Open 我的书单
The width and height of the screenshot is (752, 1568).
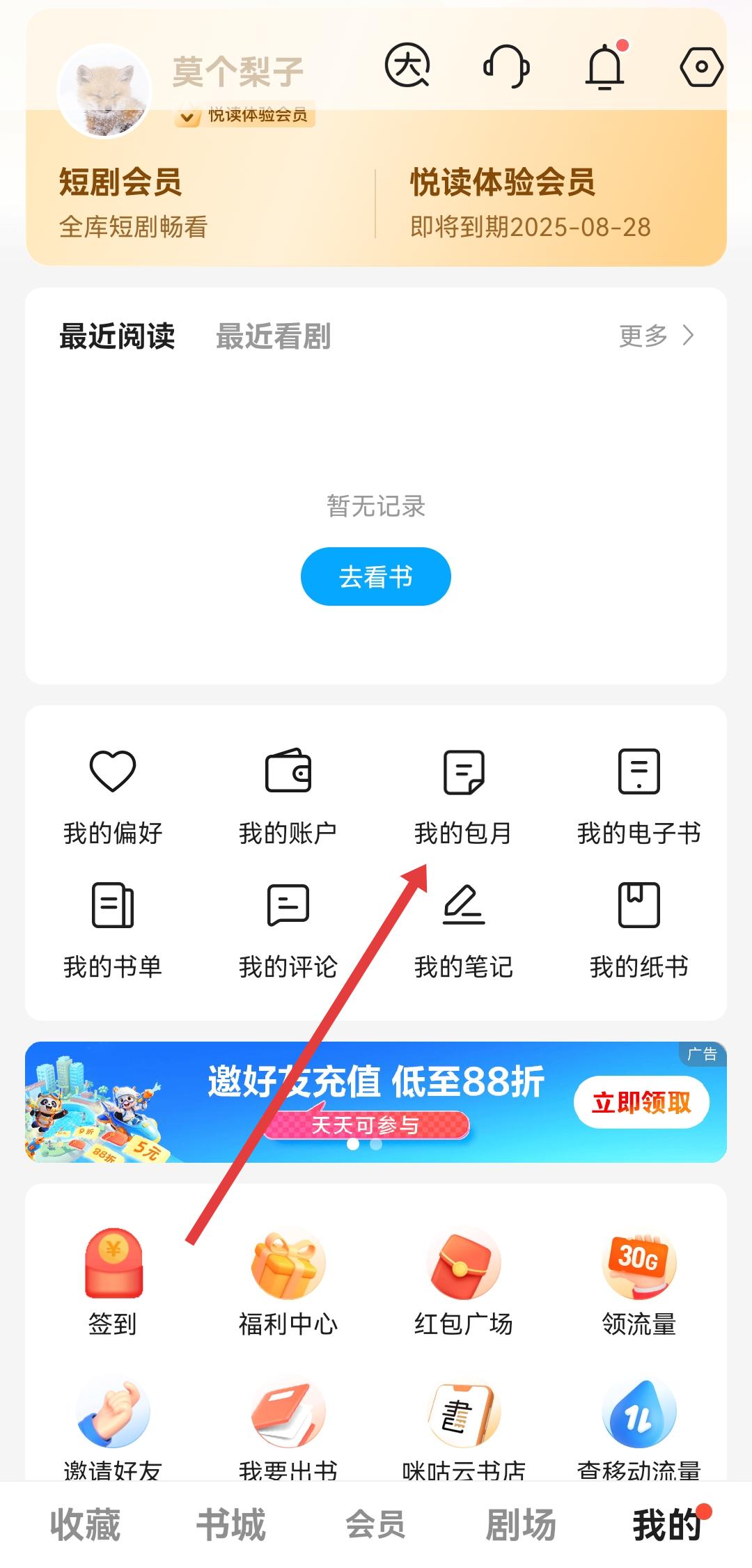pos(113,930)
